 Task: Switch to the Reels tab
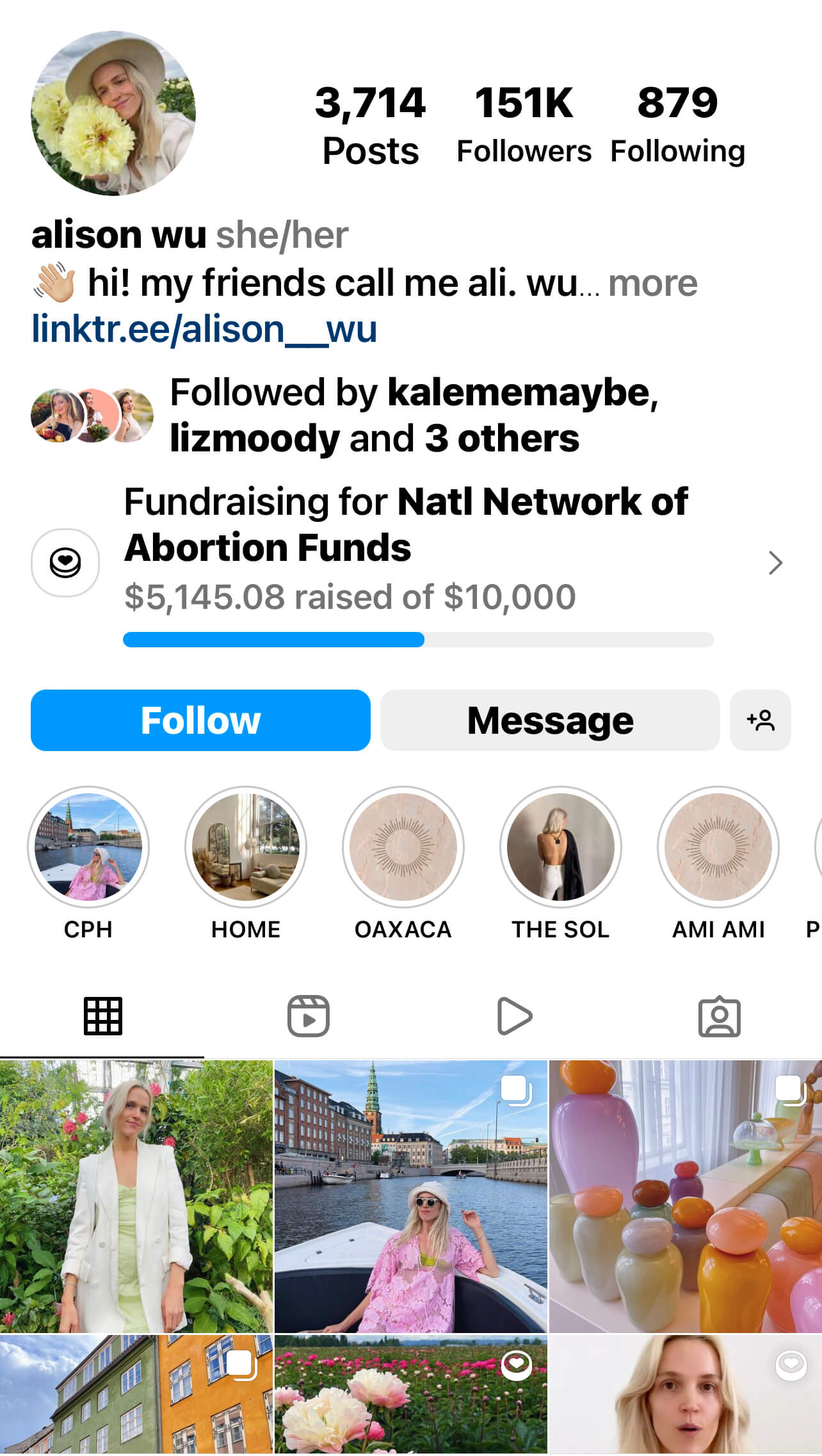pyautogui.click(x=308, y=1016)
